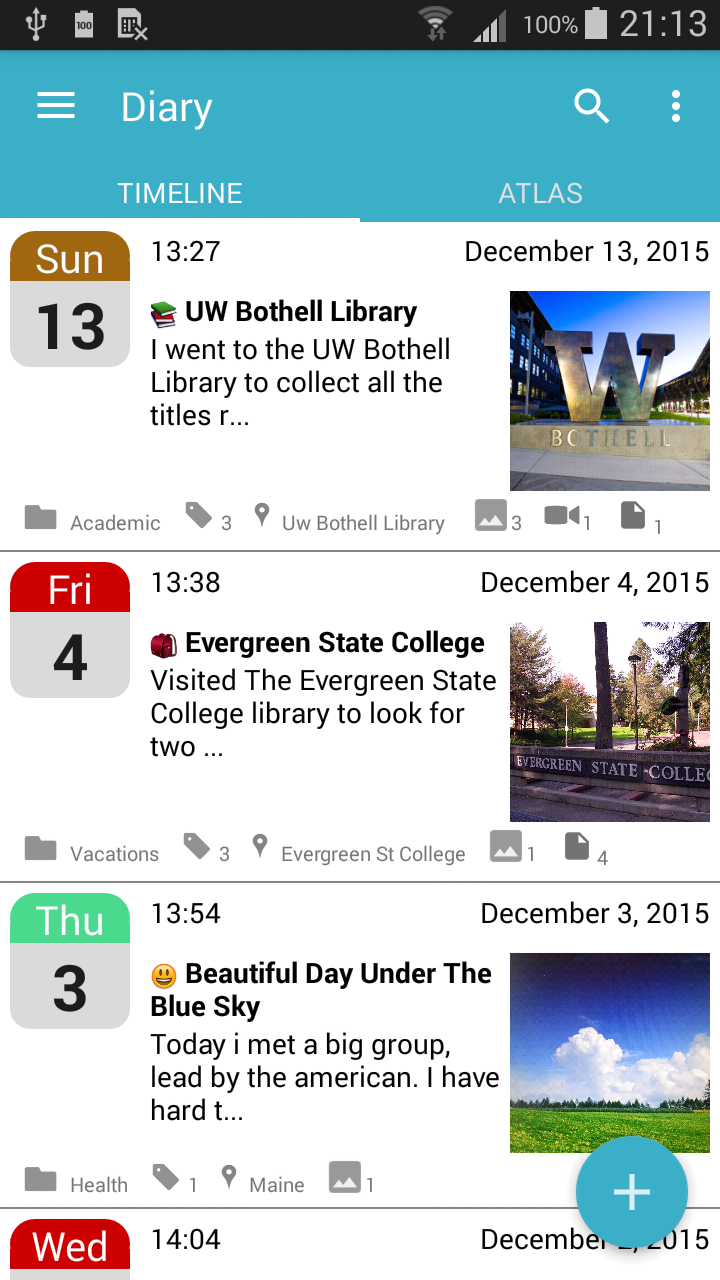This screenshot has height=1280, width=720.
Task: Select the TIMELINE tab
Action: [180, 192]
